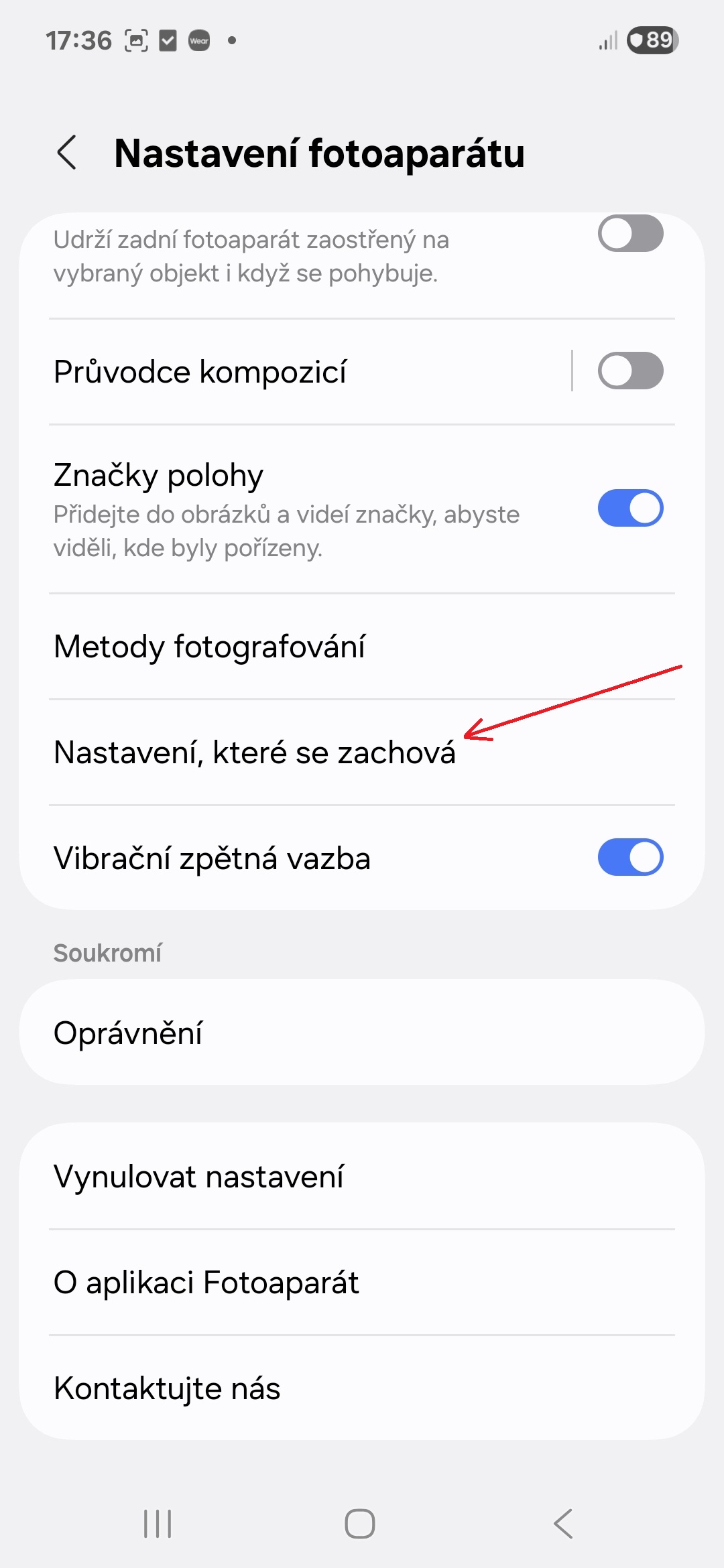
Task: Turn off Vibrační zpětná vazba
Action: click(630, 857)
